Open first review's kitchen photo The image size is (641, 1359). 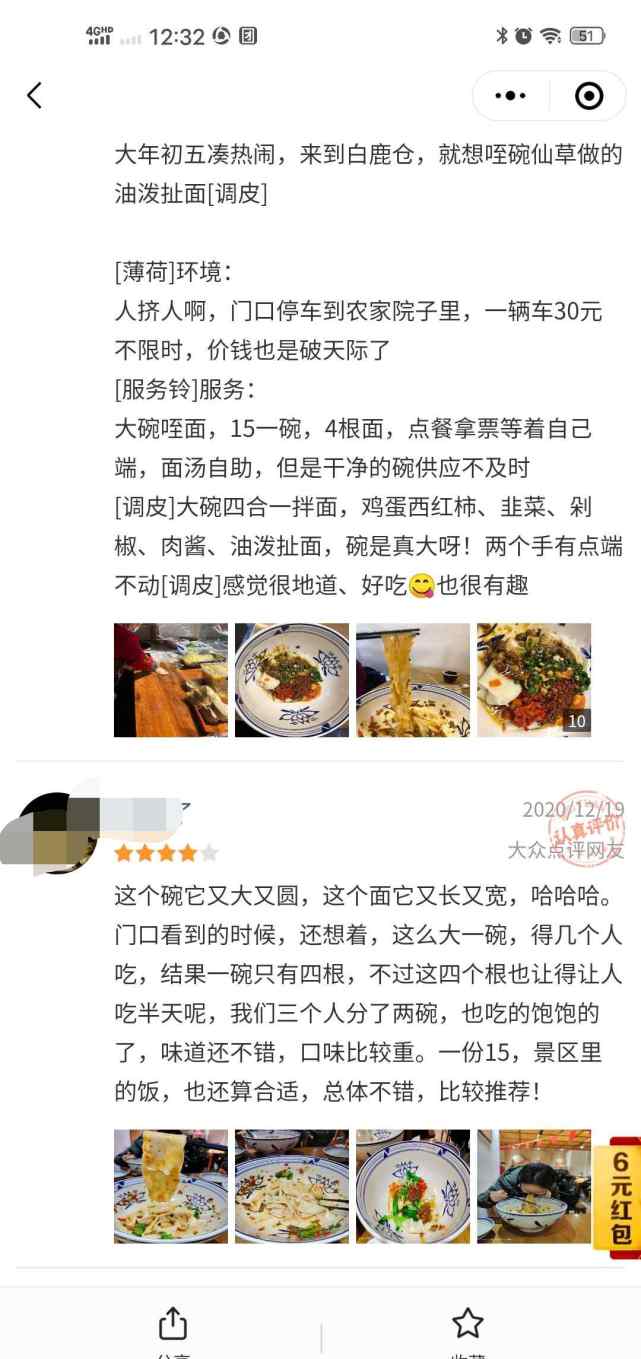(171, 680)
